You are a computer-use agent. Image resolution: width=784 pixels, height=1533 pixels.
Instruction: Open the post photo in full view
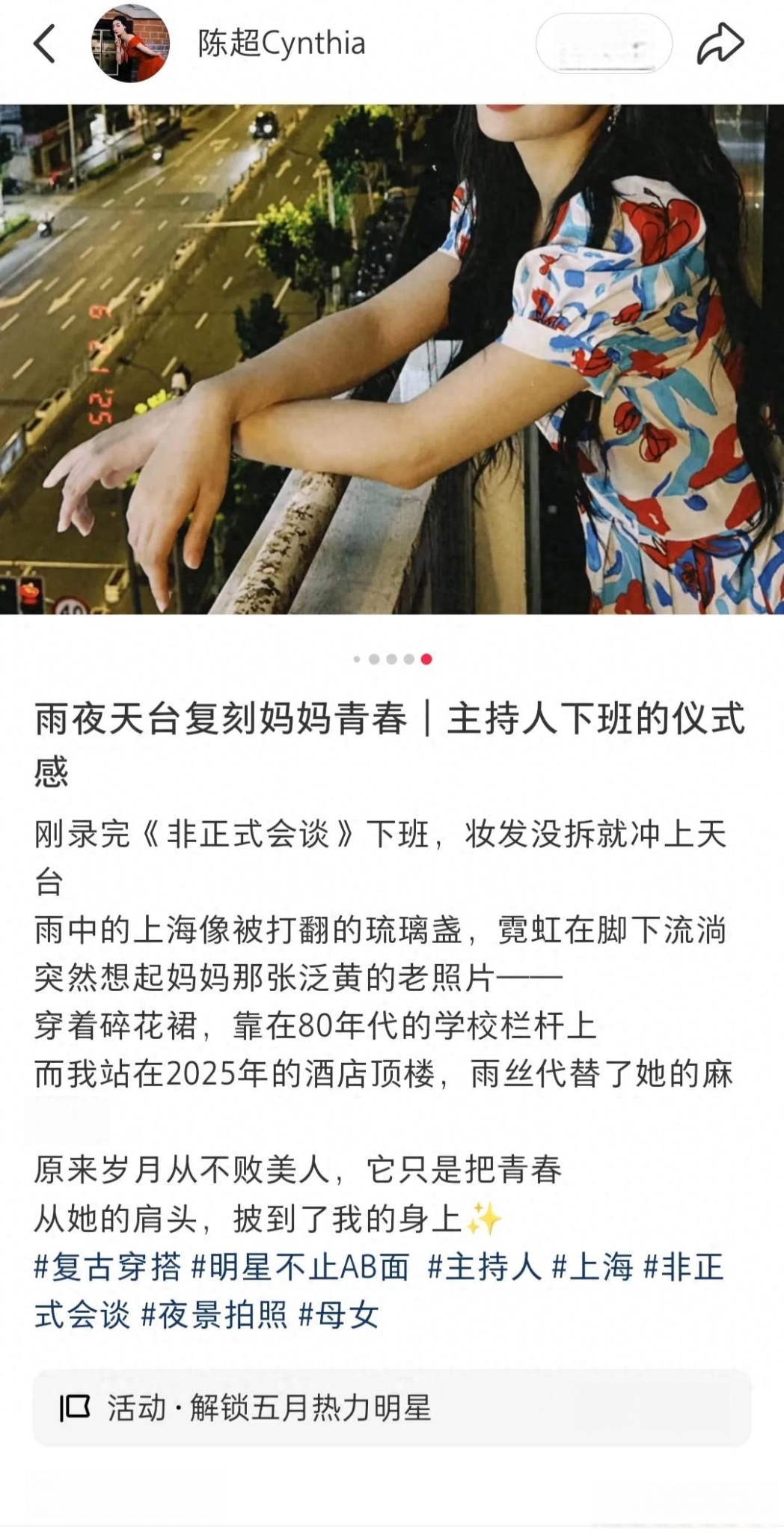392,359
